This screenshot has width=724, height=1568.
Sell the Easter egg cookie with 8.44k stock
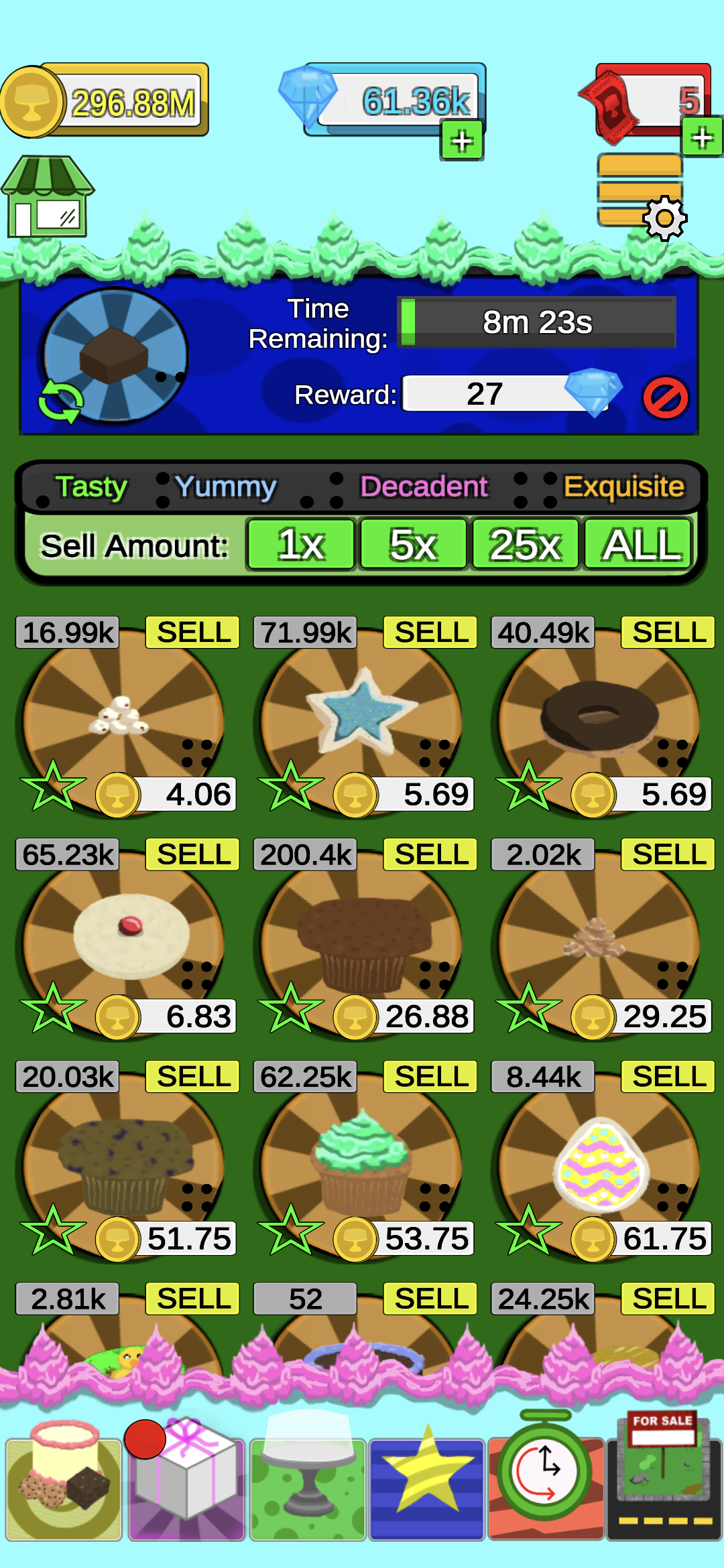tap(668, 1077)
